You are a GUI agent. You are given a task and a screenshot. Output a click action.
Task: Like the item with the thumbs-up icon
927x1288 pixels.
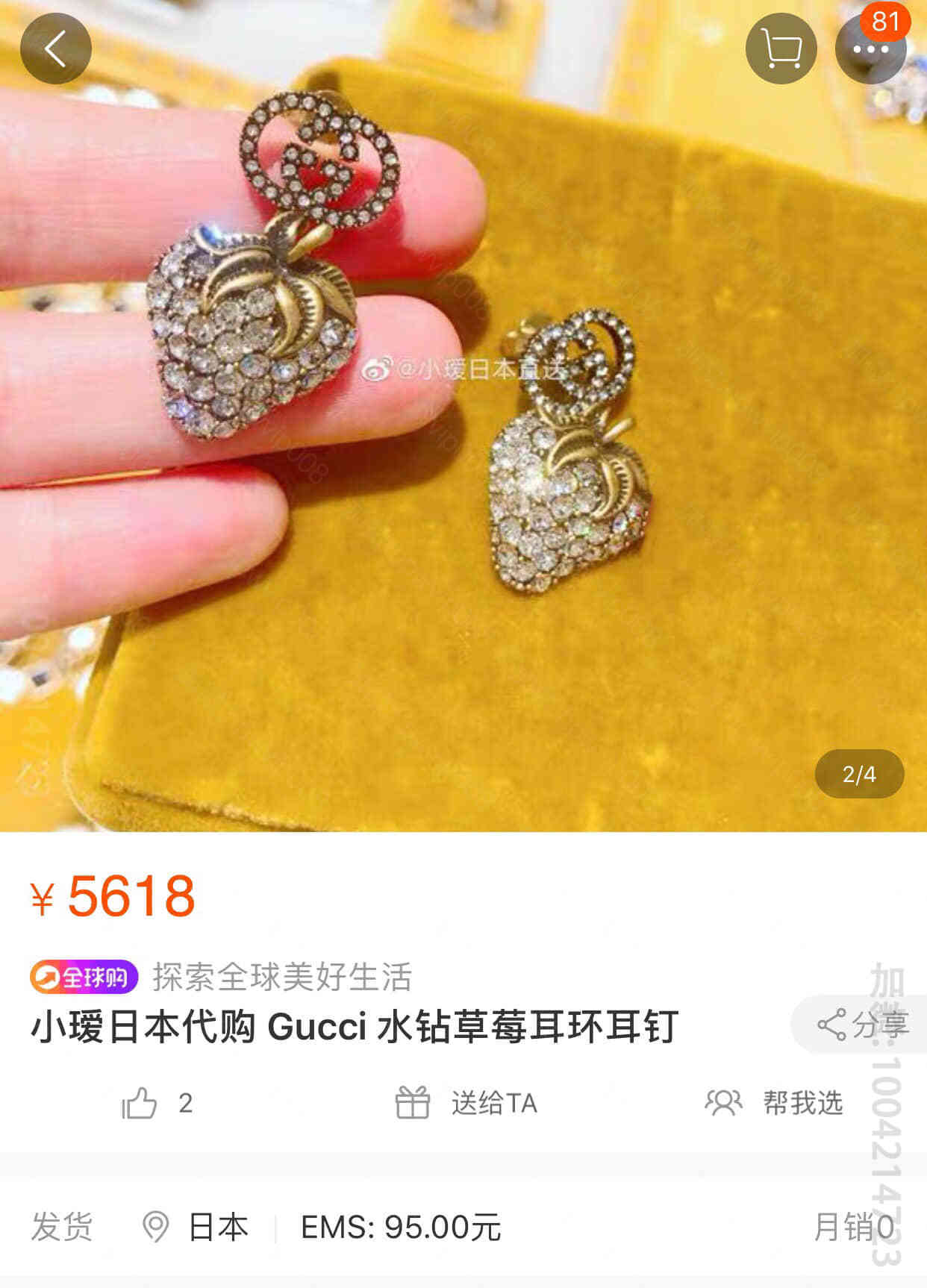point(140,1103)
